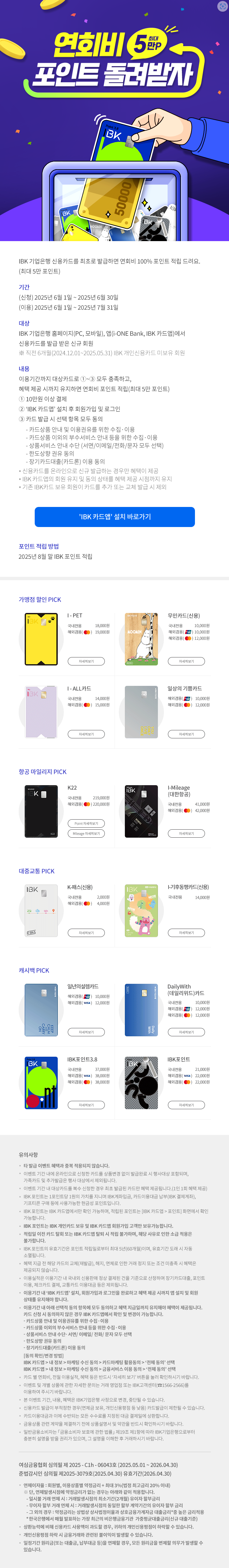Viewport: 229px width, 1568px height.
Task: Tap Mileage 자세히보기 under K22
Action: click(86, 834)
